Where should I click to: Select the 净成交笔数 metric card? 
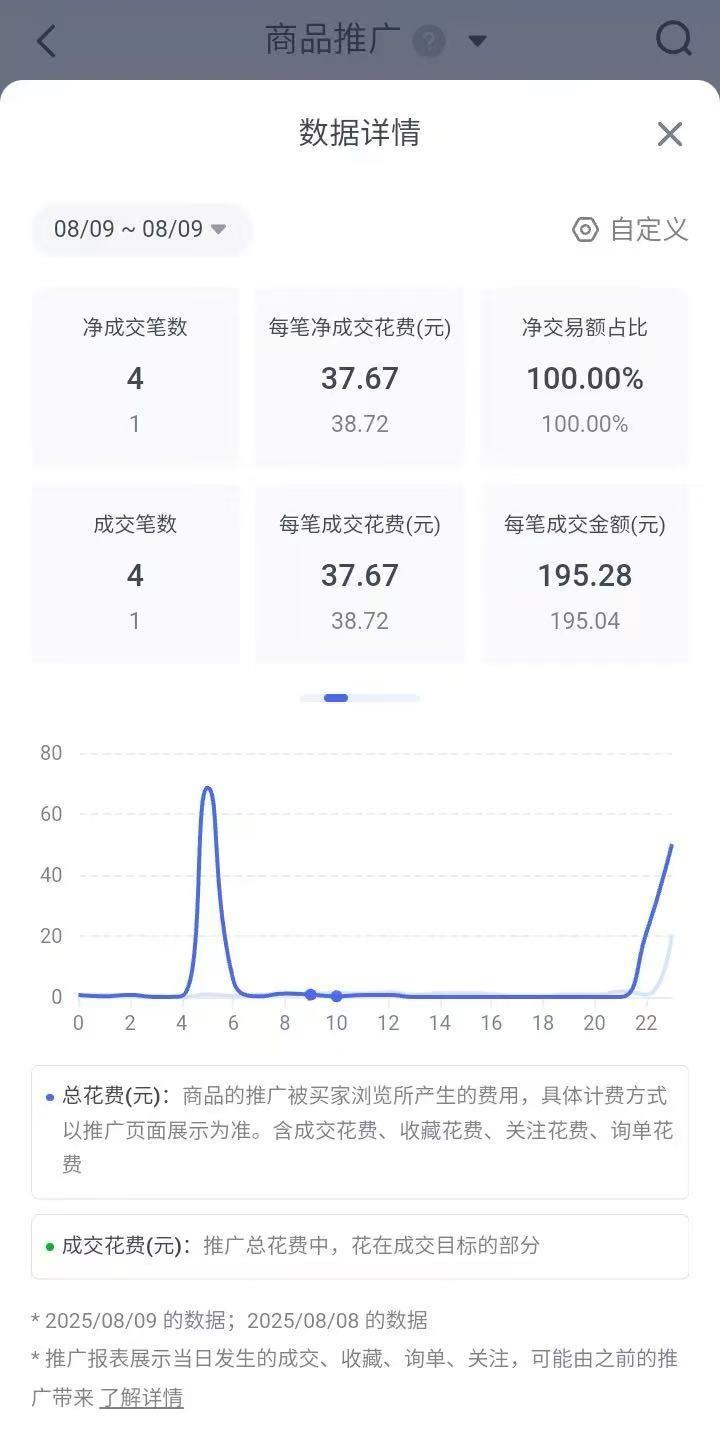click(135, 377)
